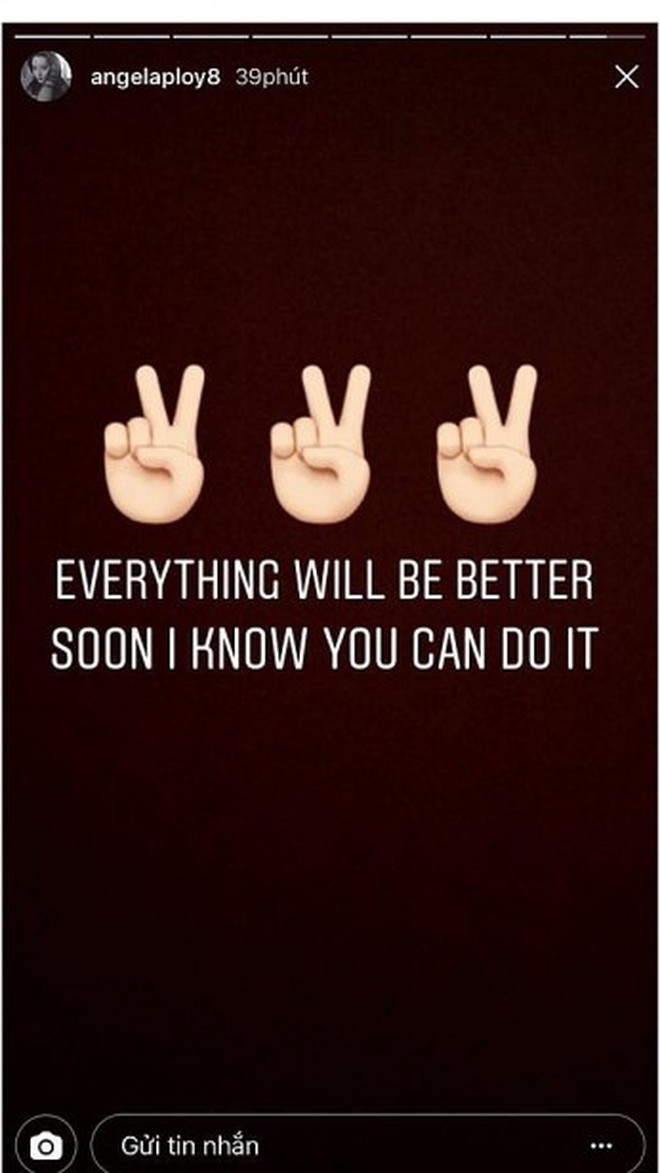Screen dimensions: 660x1173
Task: Open the camera icon
Action: coord(45,1145)
